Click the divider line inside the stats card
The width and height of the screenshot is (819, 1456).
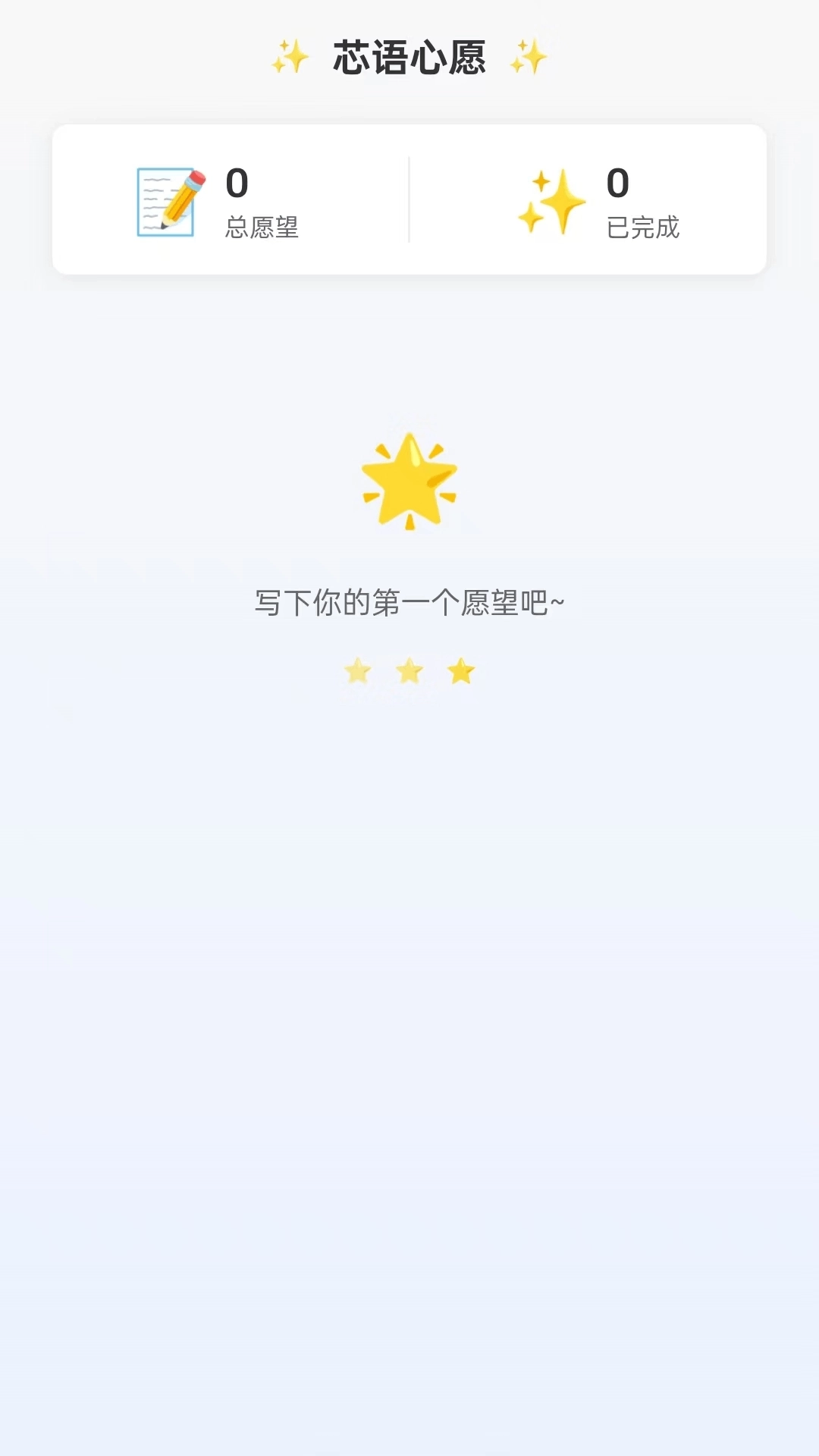pos(409,197)
